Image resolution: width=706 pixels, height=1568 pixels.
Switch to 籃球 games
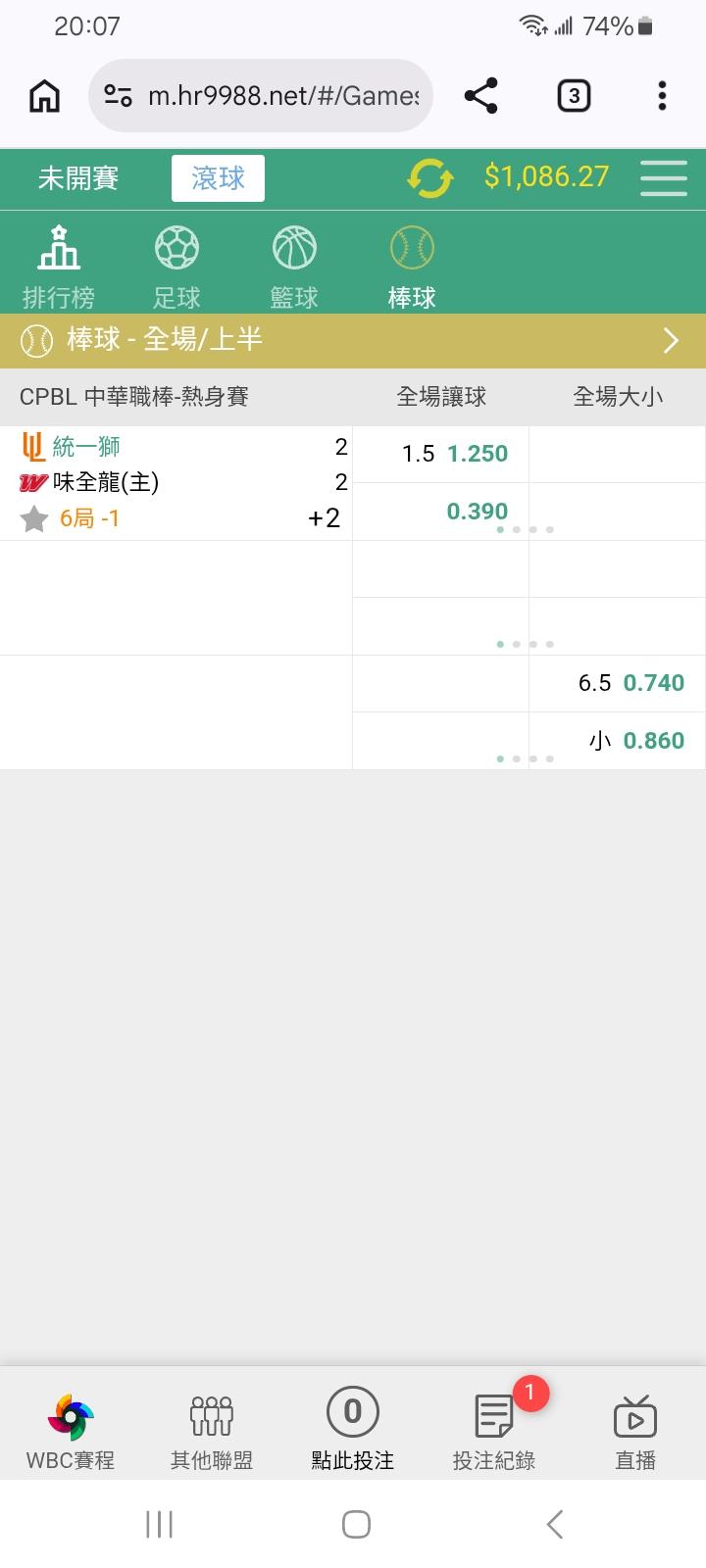294,267
